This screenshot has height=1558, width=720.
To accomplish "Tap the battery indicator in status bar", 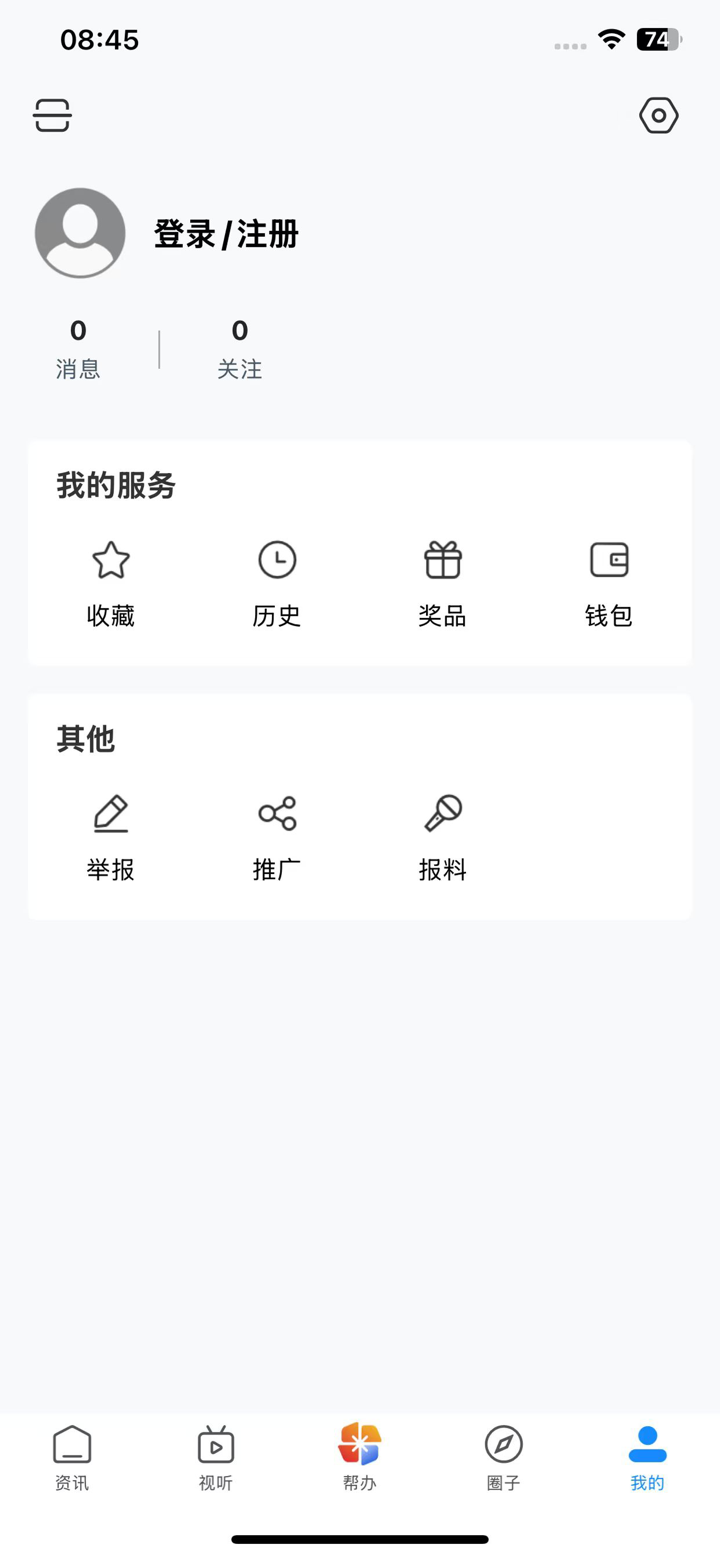I will [x=660, y=40].
